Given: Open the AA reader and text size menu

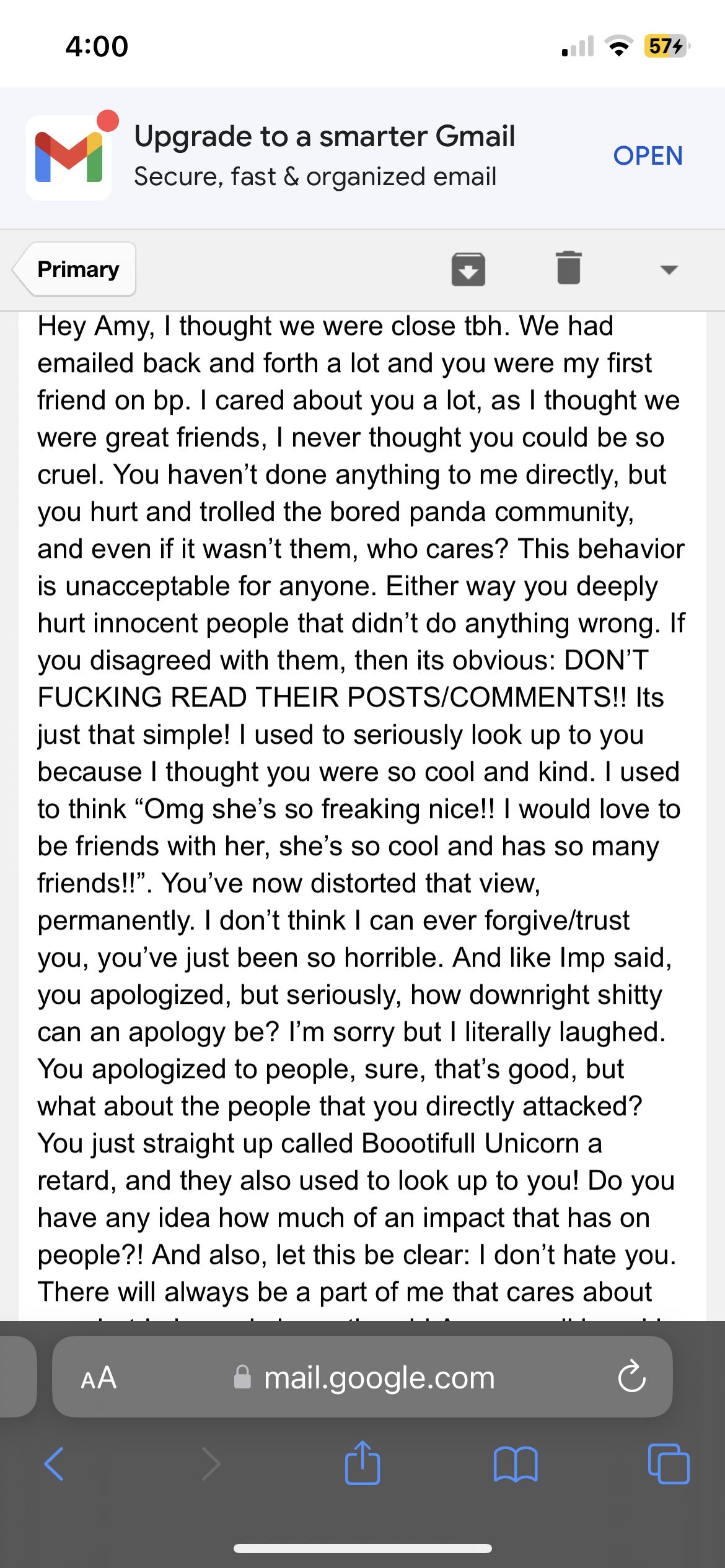Looking at the screenshot, I should point(99,1378).
